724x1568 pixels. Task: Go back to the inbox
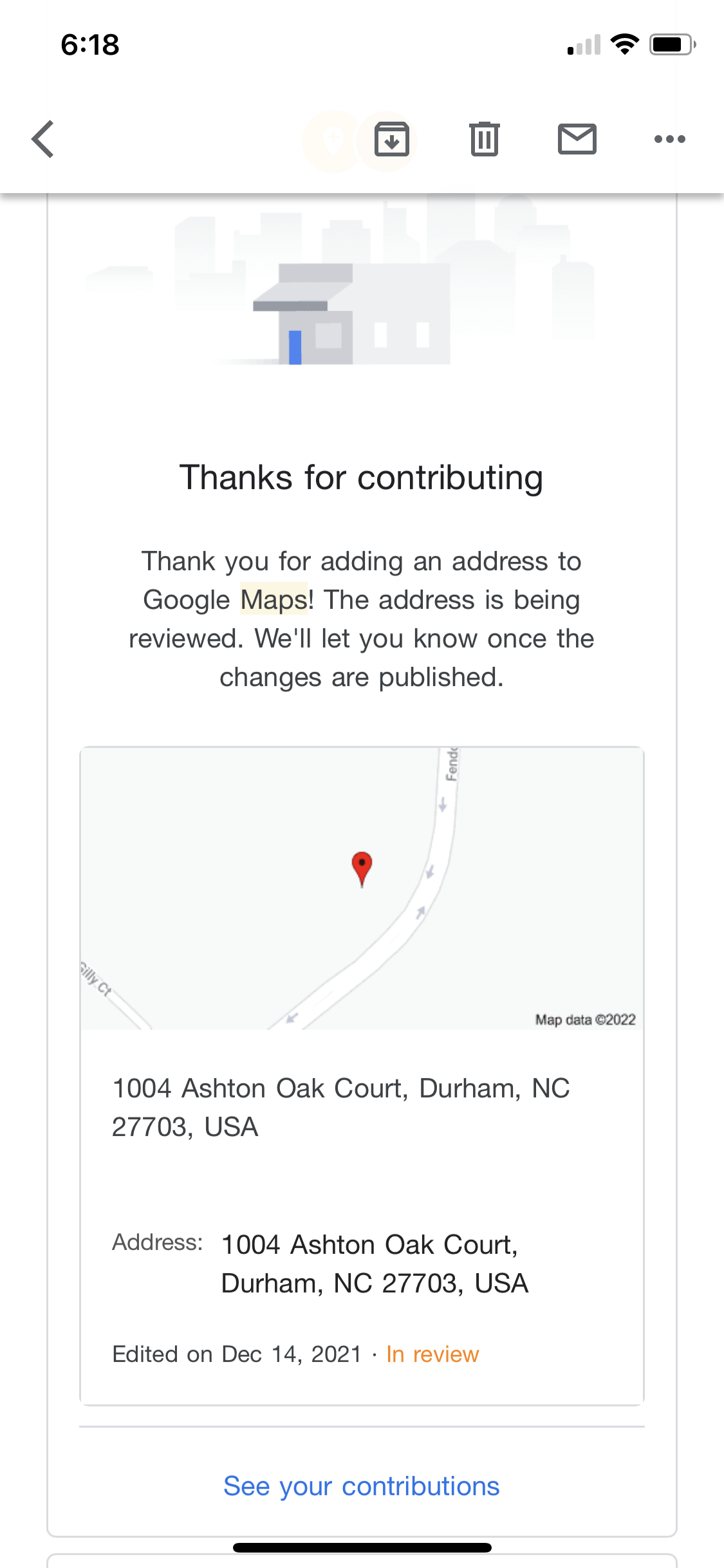coord(43,139)
